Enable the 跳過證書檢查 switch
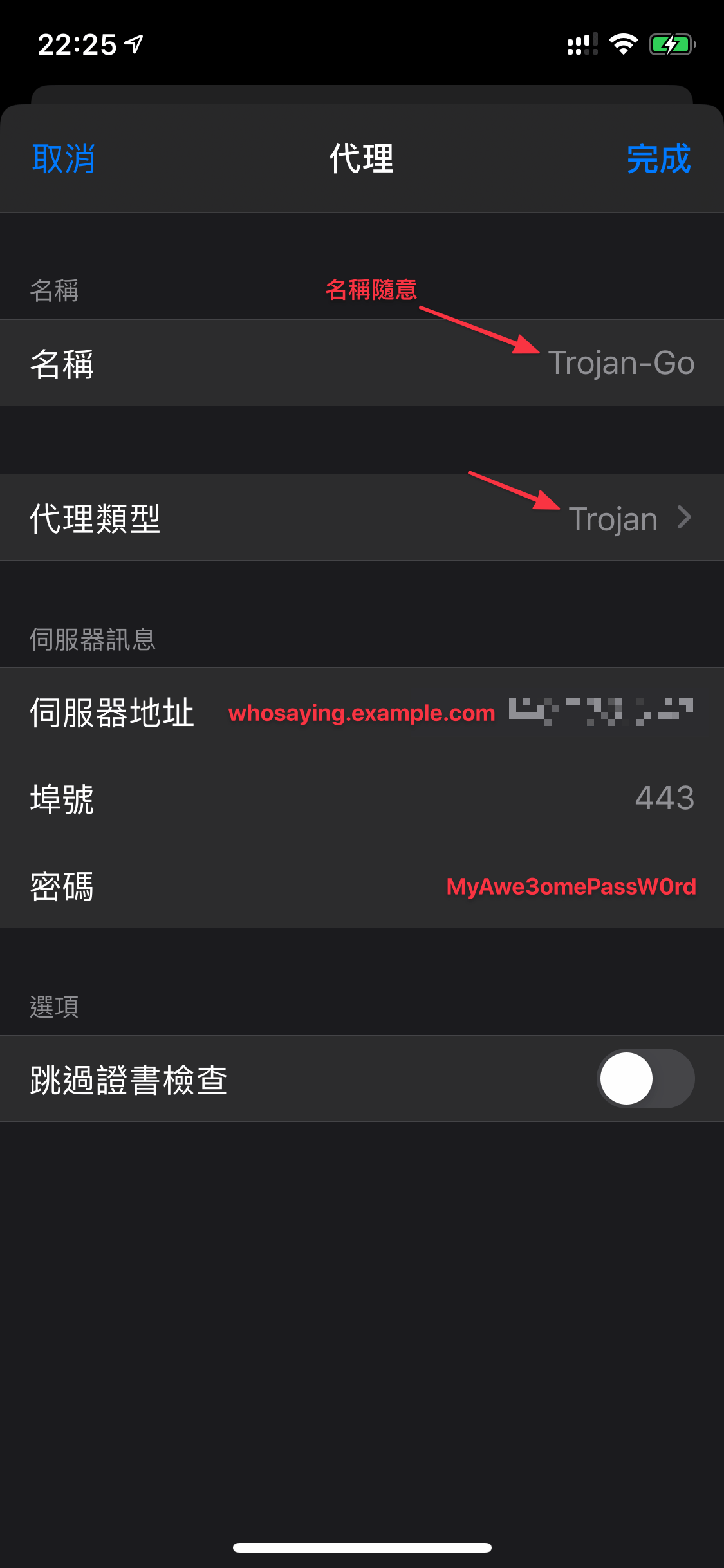The image size is (724, 1568). click(x=645, y=1078)
